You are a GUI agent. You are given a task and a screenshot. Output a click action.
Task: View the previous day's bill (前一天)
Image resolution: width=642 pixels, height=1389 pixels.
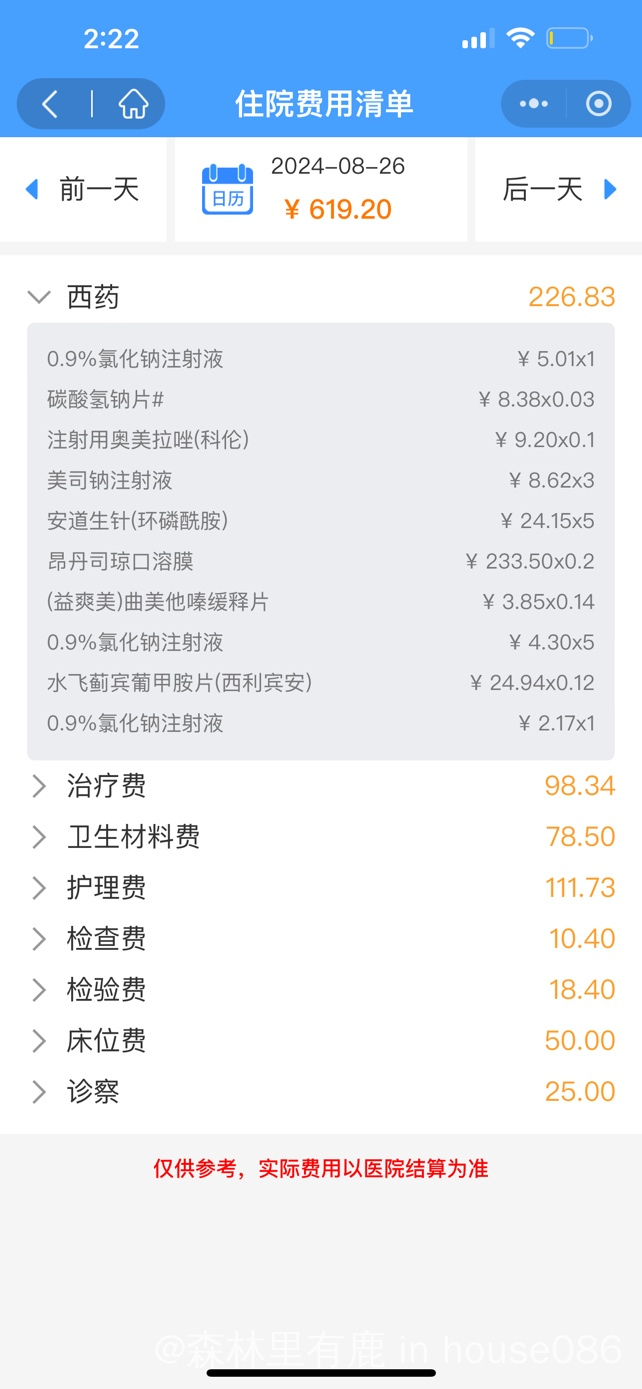point(83,190)
